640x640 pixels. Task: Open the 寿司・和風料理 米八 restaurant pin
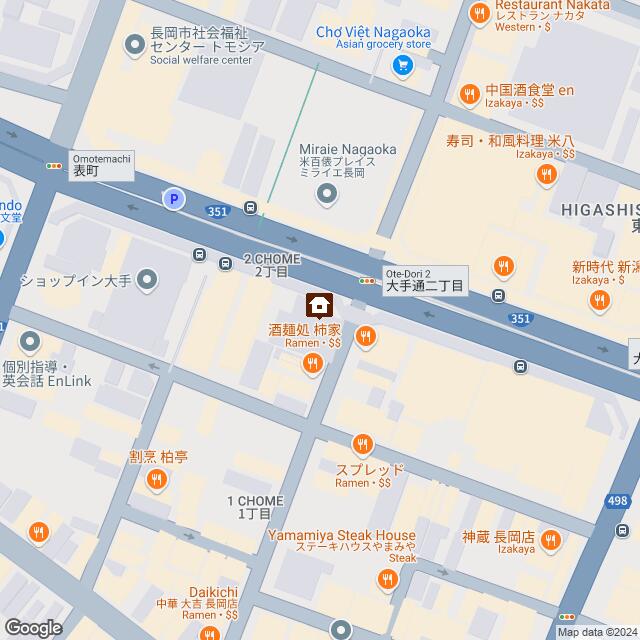(546, 175)
